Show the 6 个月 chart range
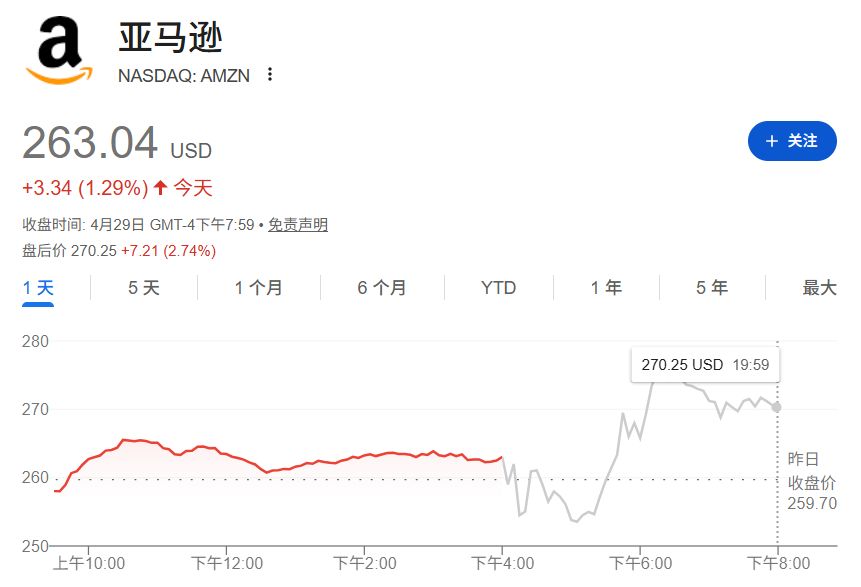The width and height of the screenshot is (861, 587). click(382, 288)
